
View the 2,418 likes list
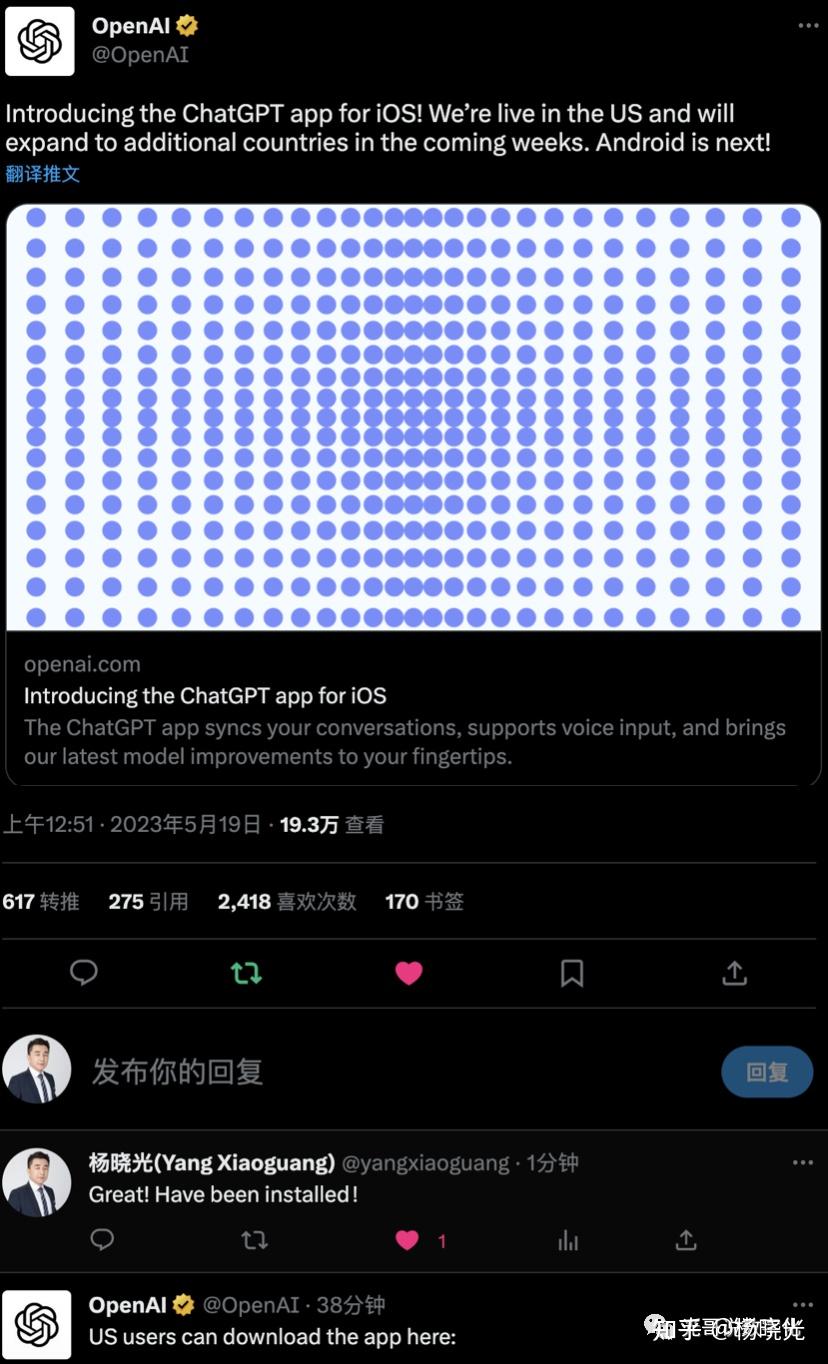(287, 901)
